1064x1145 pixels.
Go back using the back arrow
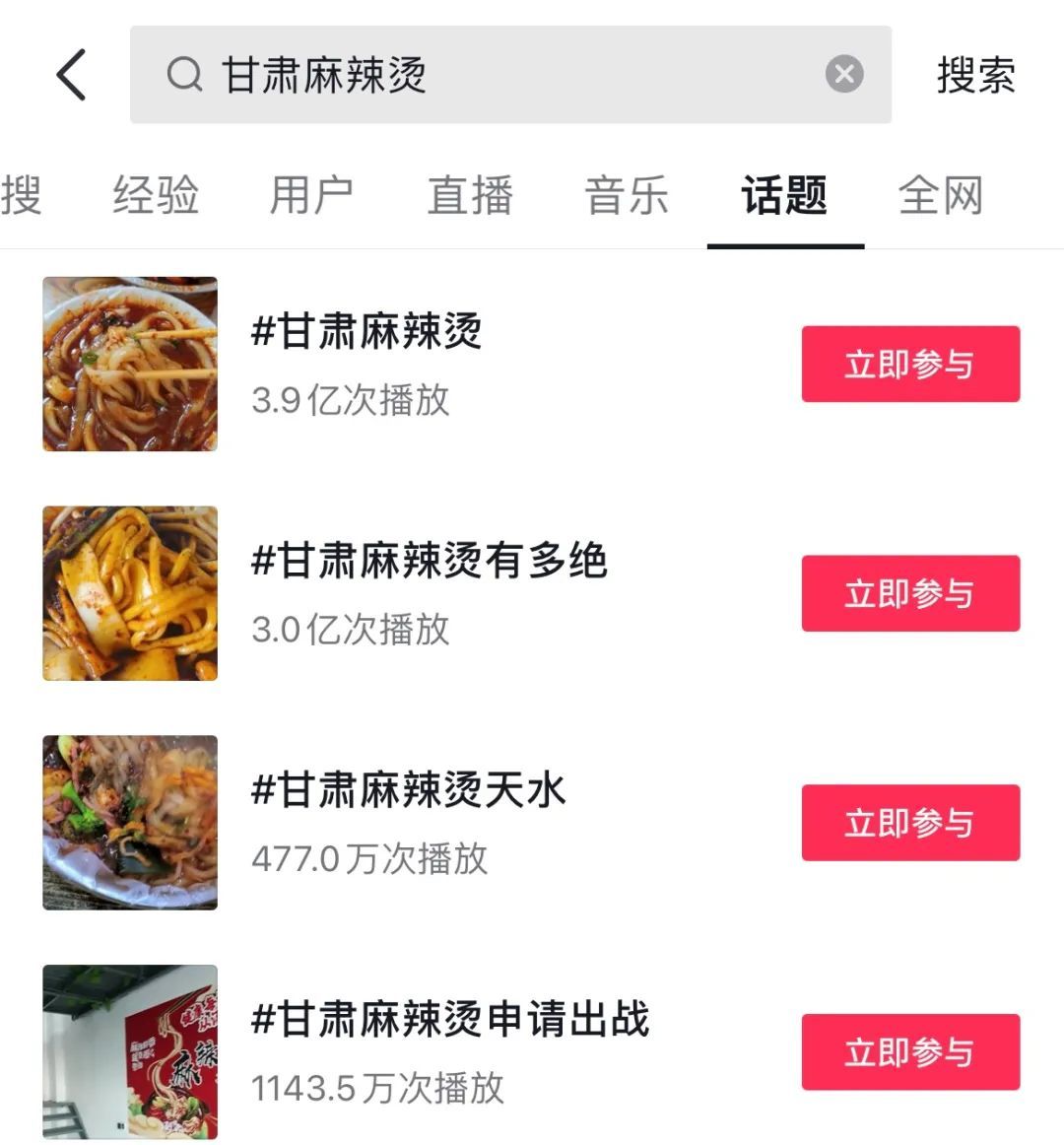pyautogui.click(x=72, y=75)
